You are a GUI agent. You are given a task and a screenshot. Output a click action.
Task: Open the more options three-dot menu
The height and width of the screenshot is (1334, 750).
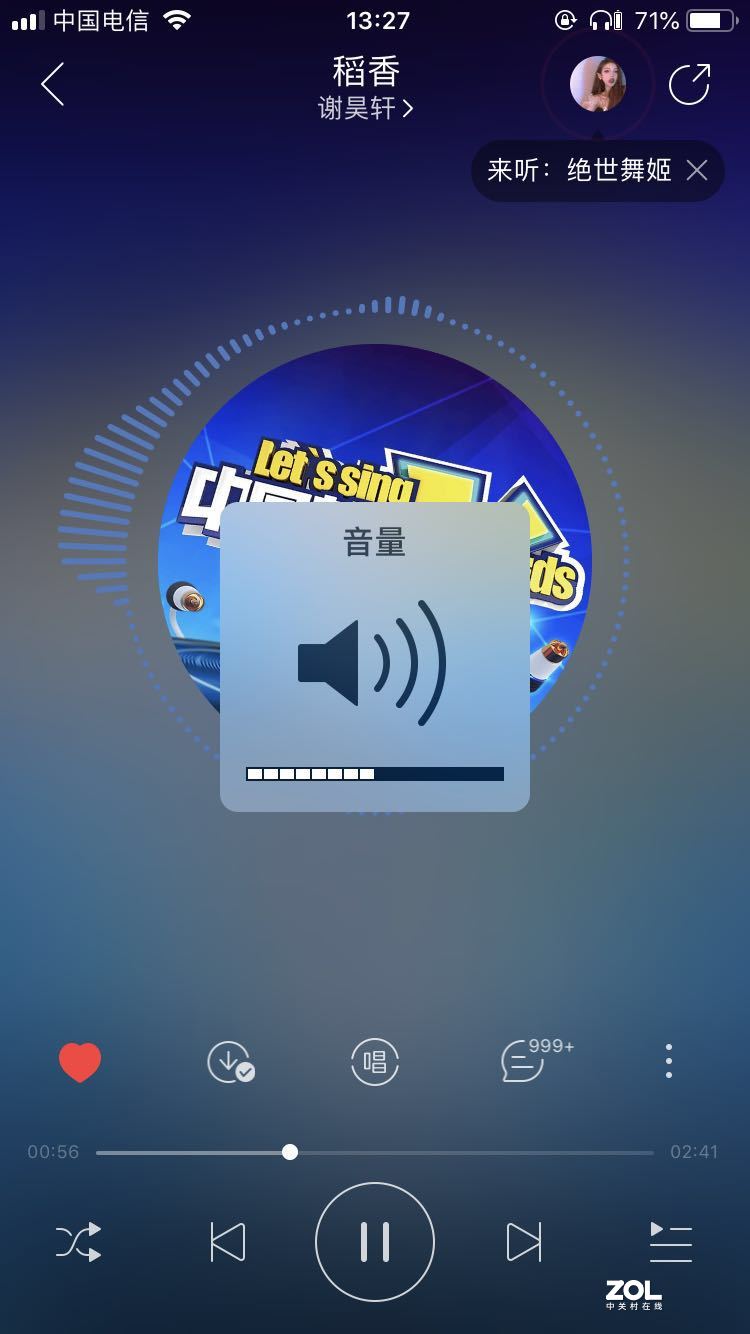click(x=668, y=1063)
